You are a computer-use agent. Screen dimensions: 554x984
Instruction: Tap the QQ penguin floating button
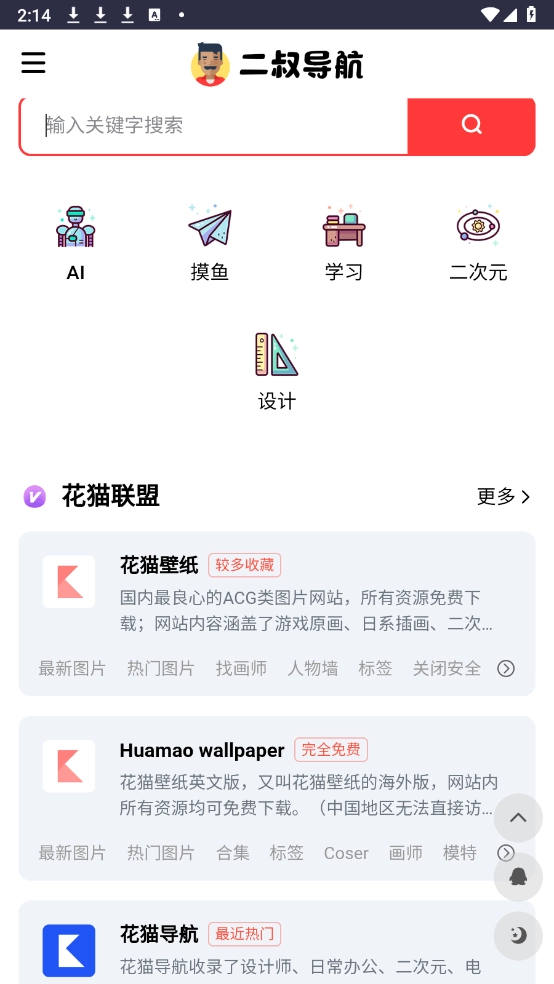point(518,877)
